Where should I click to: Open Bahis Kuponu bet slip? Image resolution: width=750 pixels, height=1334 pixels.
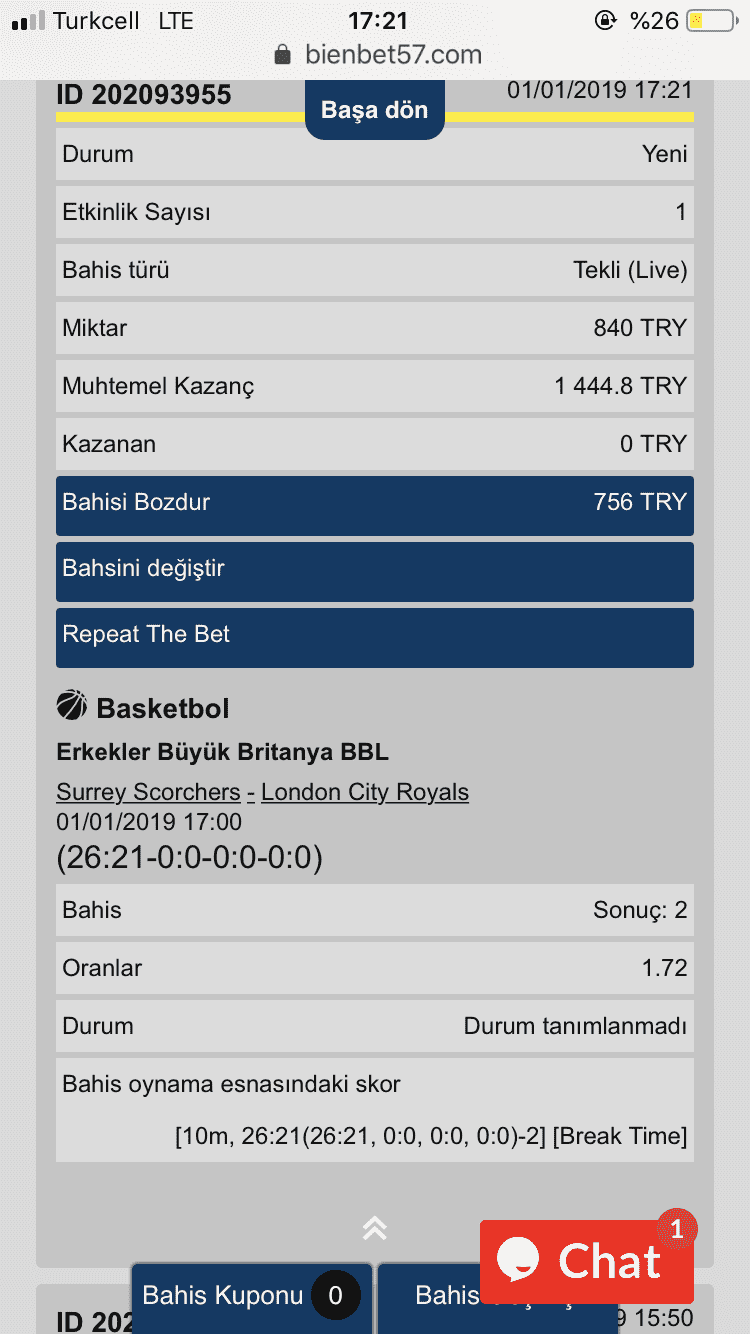pyautogui.click(x=252, y=1297)
